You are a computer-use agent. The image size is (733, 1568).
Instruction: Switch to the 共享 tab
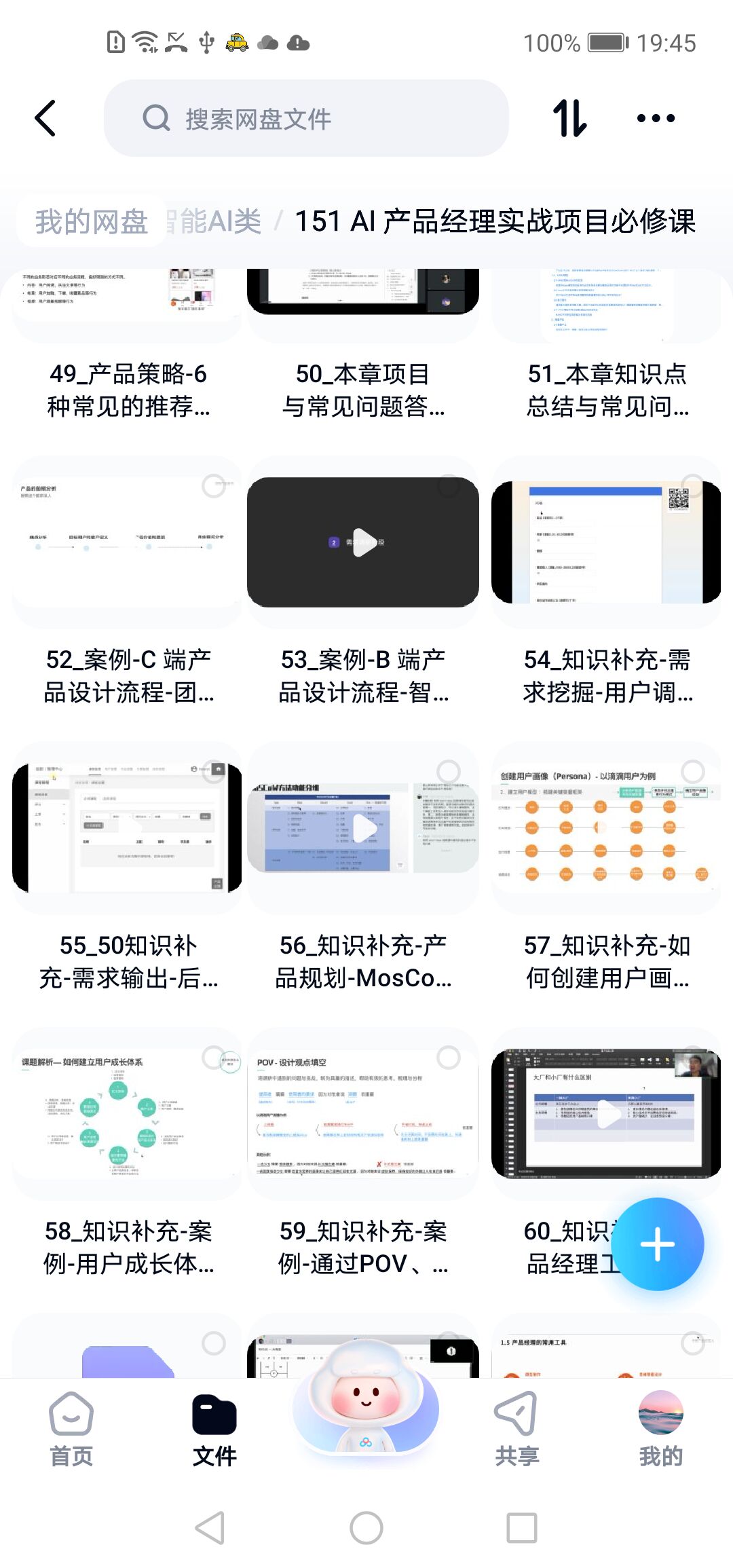[516, 1430]
